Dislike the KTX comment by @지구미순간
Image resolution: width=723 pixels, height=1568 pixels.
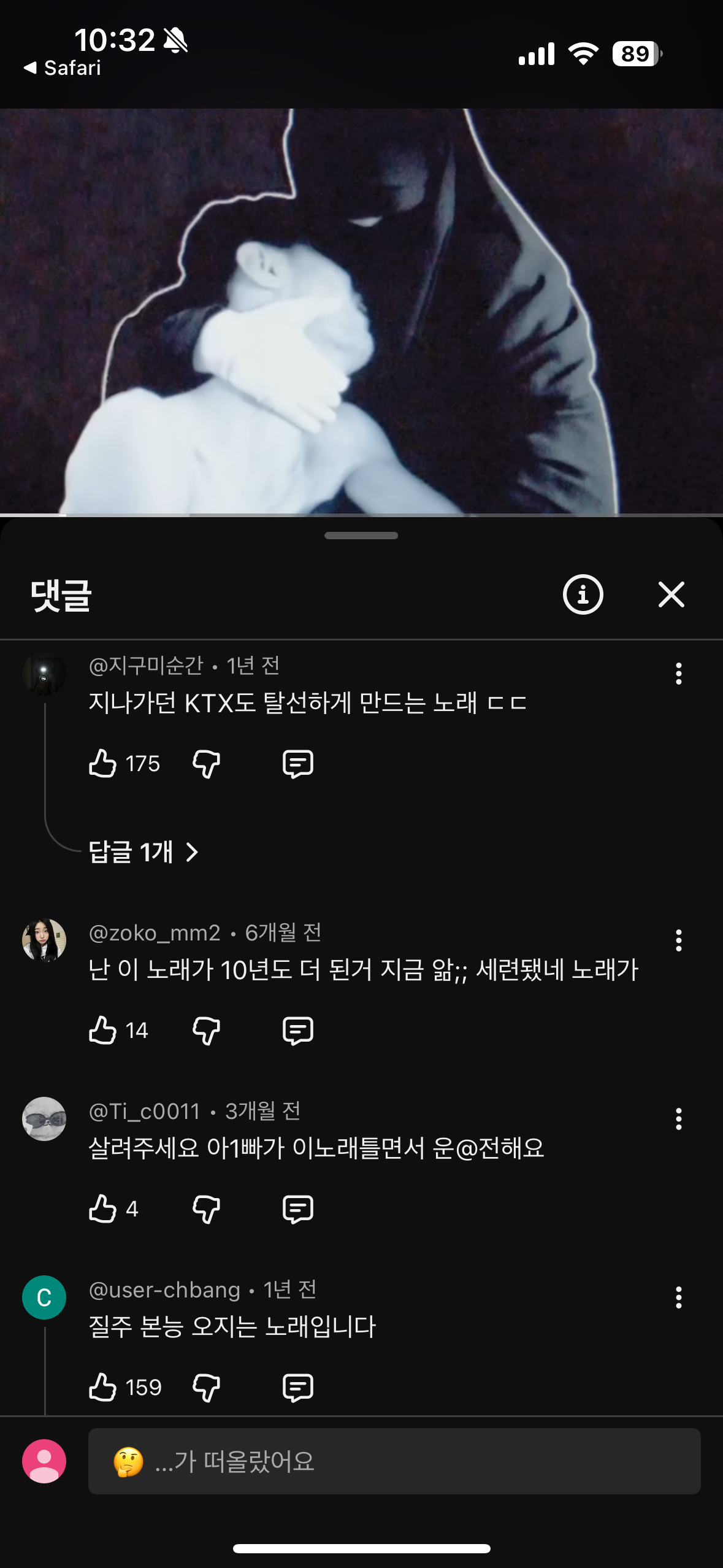pos(206,764)
